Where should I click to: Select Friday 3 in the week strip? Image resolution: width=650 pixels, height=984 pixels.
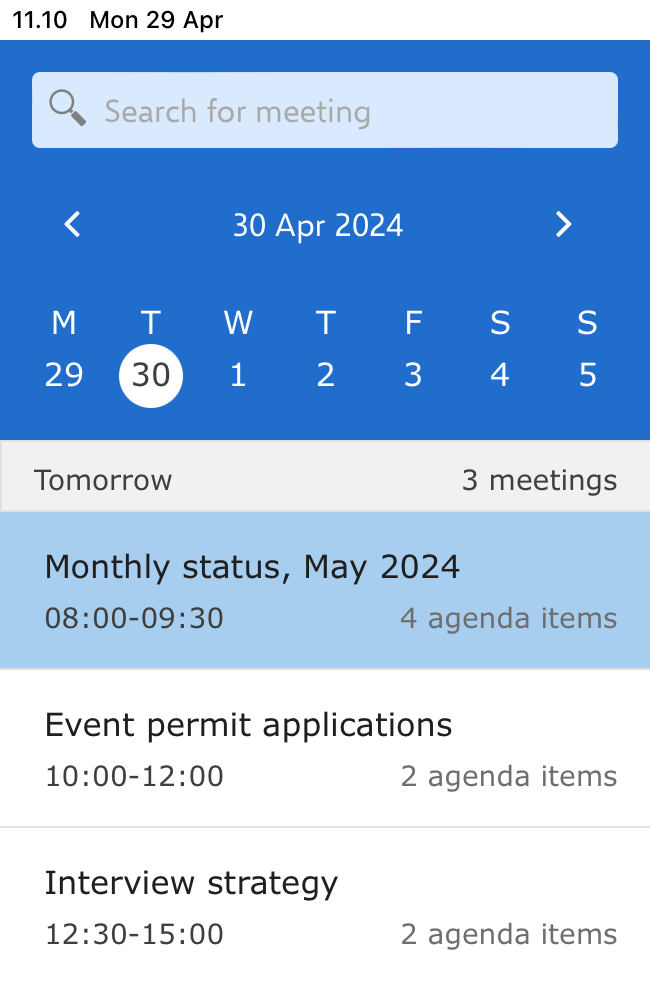413,375
